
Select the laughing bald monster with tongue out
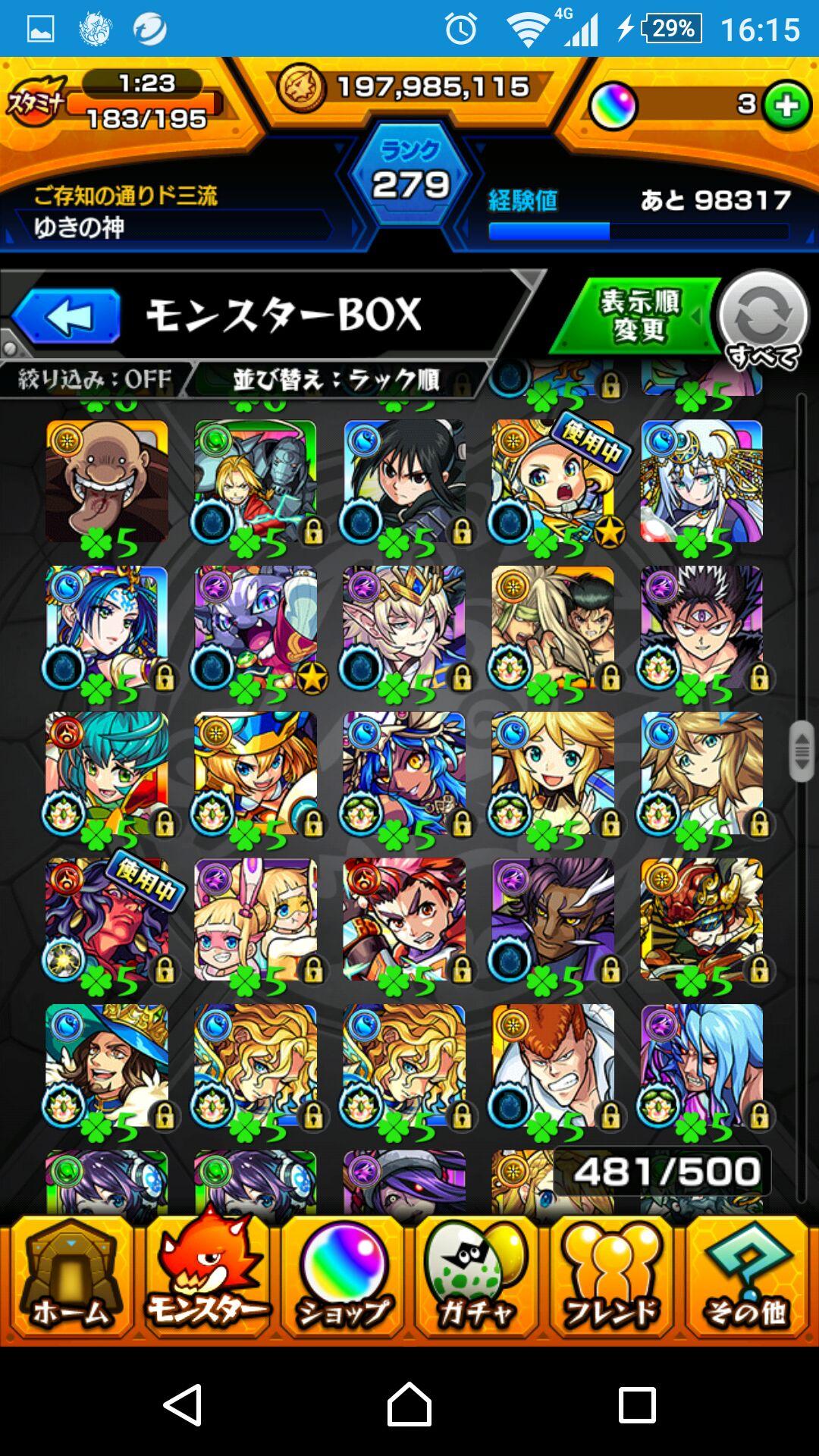(107, 482)
